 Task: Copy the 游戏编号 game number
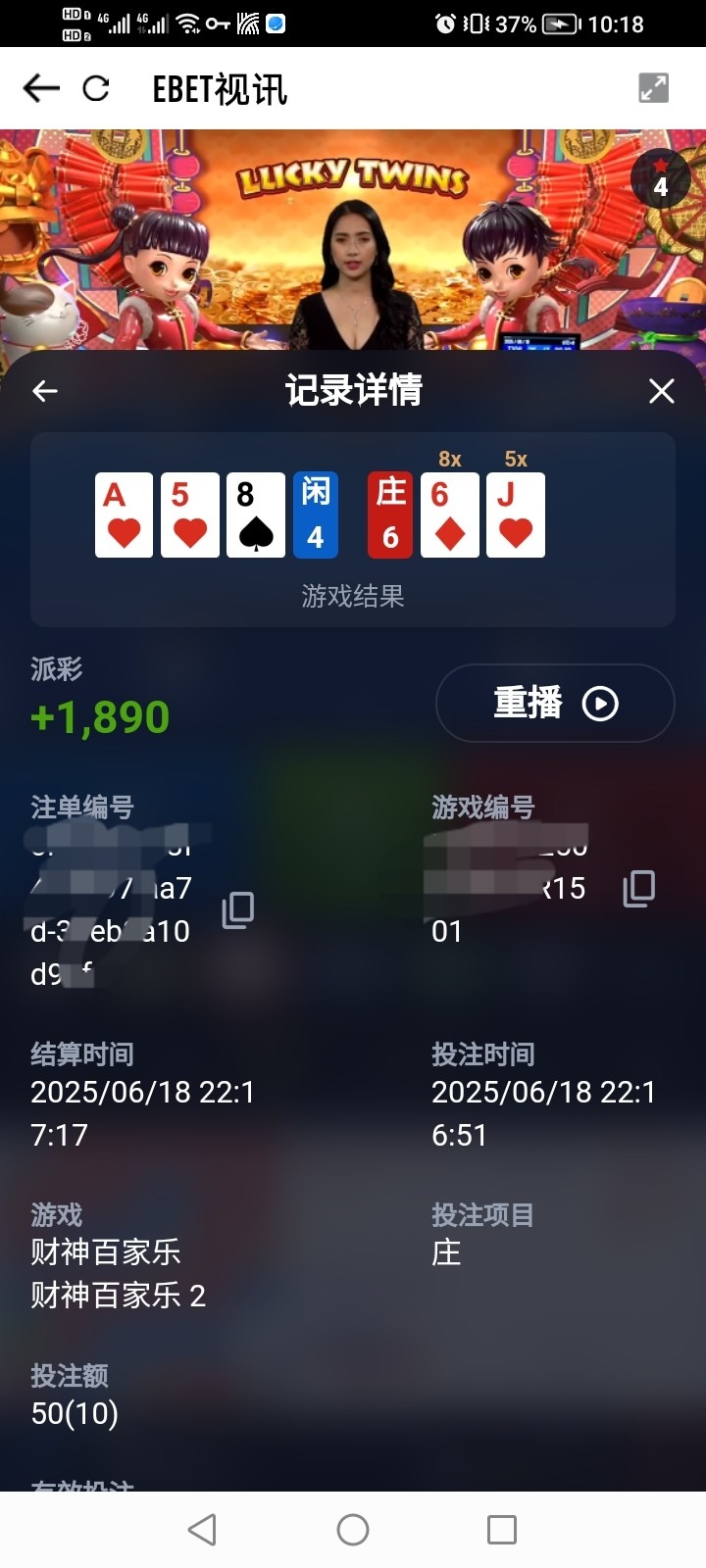[x=638, y=888]
